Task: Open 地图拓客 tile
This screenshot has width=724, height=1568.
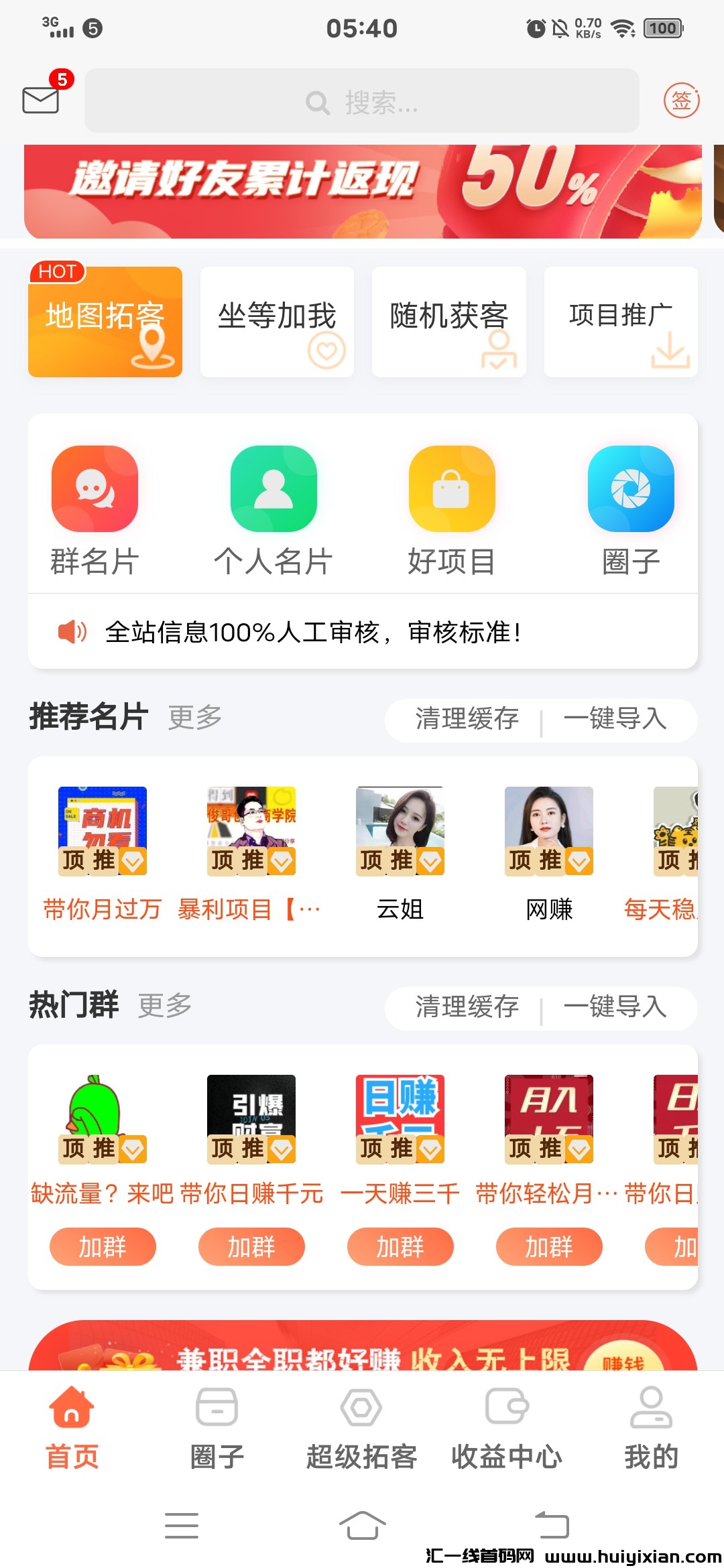Action: 105,322
